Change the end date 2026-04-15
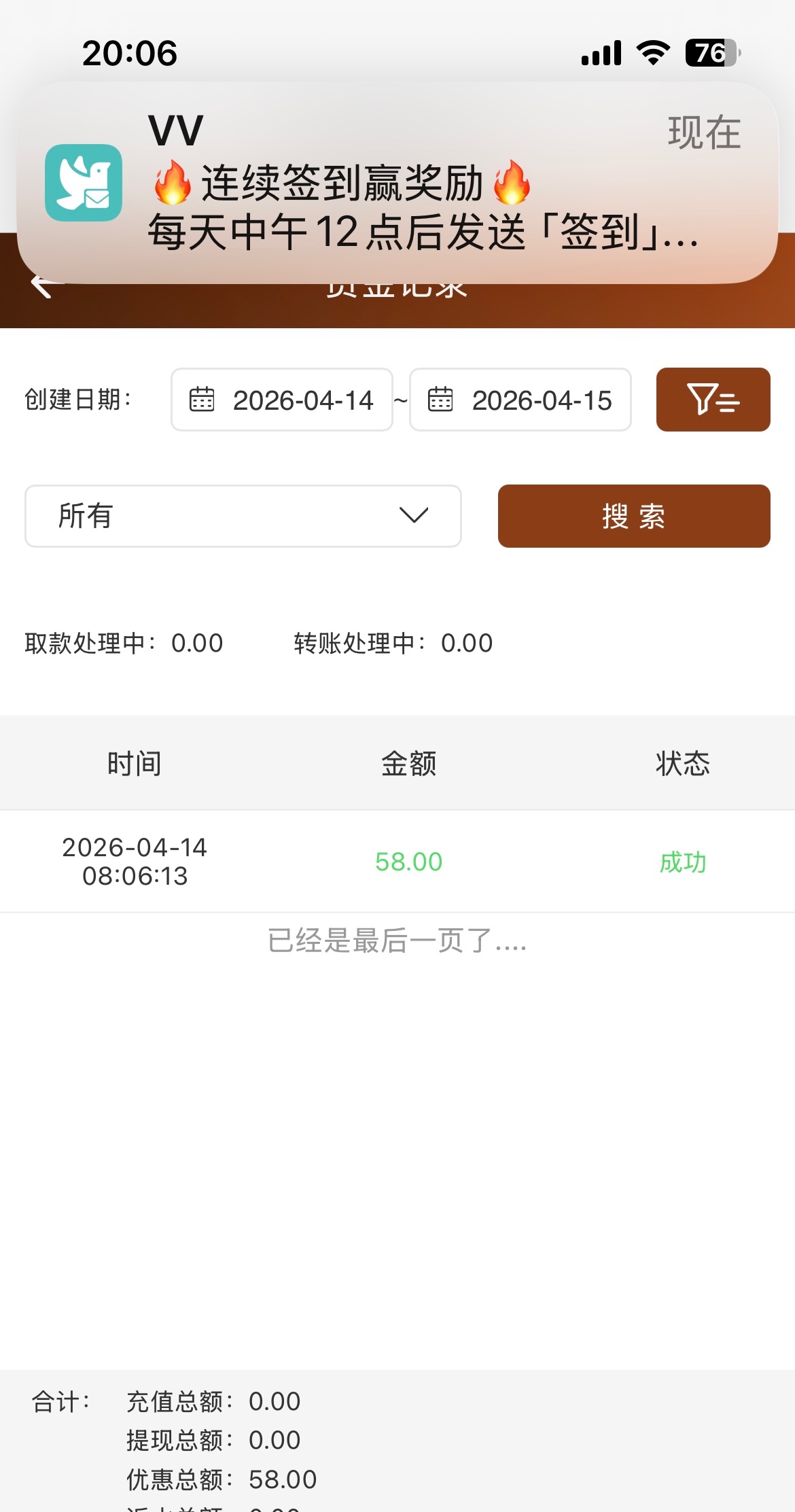Viewport: 795px width, 1512px height. (520, 400)
